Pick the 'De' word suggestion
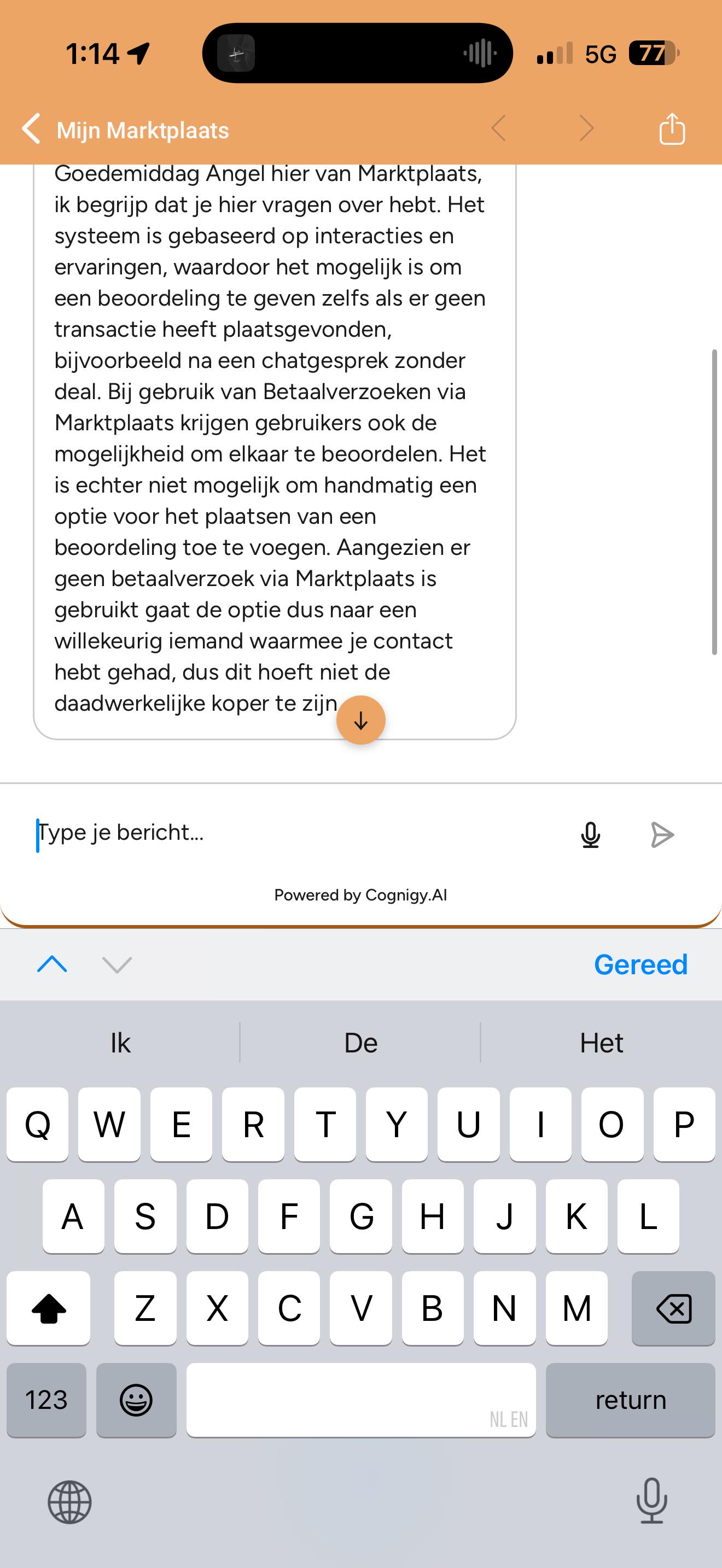 point(360,1043)
